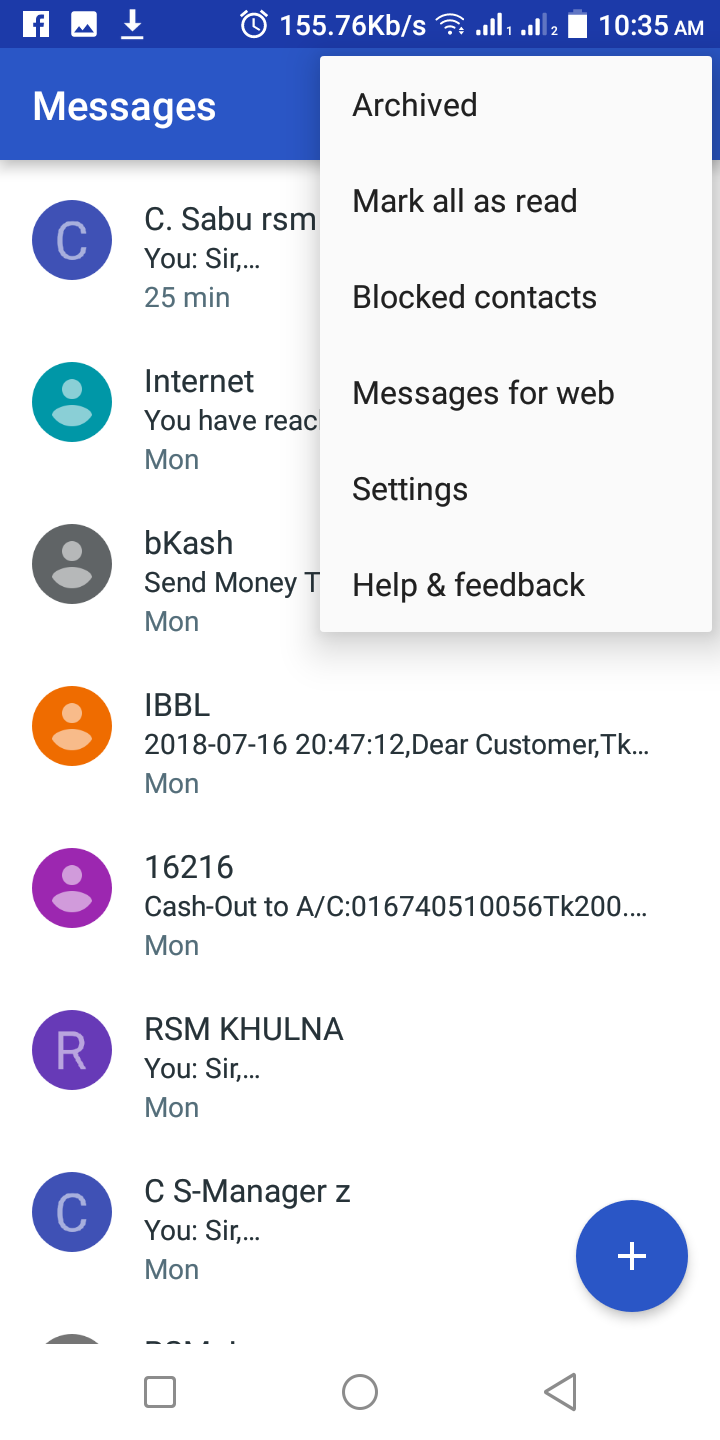
Task: Open the IBBL conversation
Action: point(360,744)
